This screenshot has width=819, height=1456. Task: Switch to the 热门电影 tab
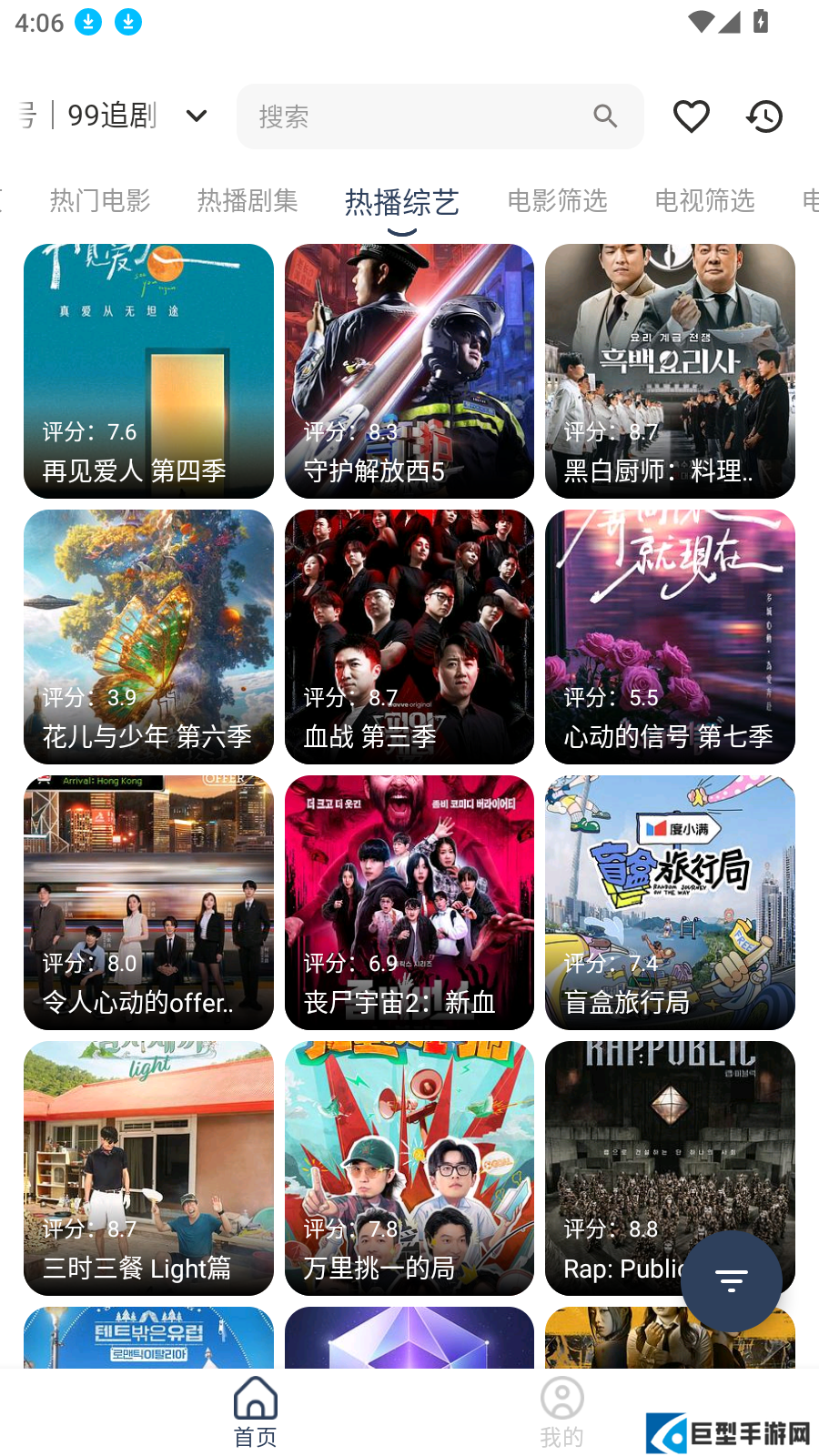[100, 201]
